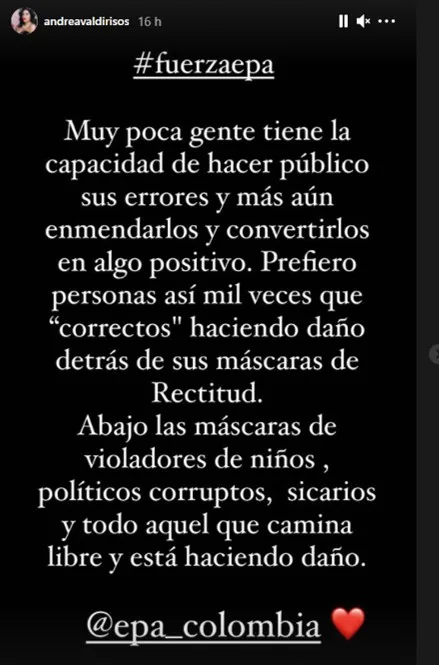This screenshot has width=439, height=665.
Task: Open the #fuerzaepa hashtag
Action: coord(204,66)
